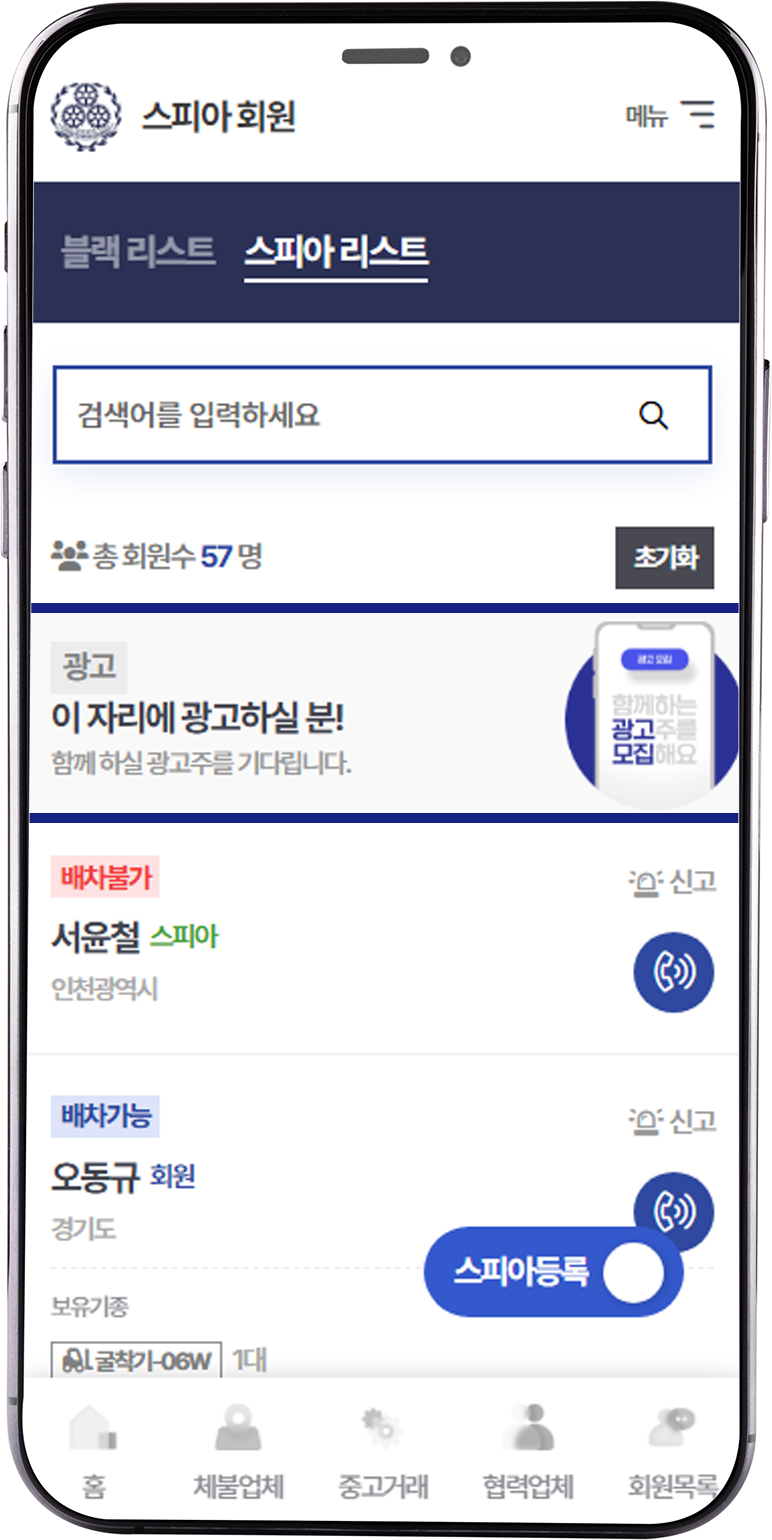Toggle the 스피아등록 switch
Image resolution: width=772 pixels, height=1540 pixels.
coord(633,1273)
